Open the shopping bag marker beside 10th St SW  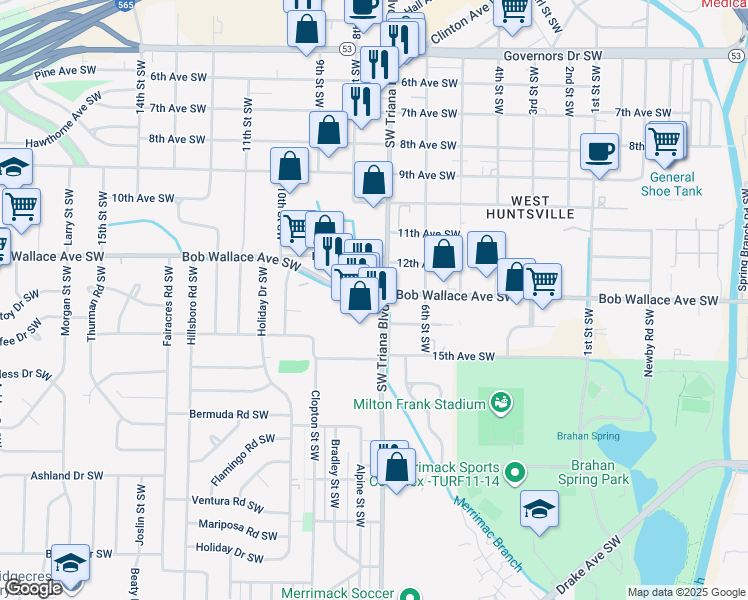click(x=289, y=169)
